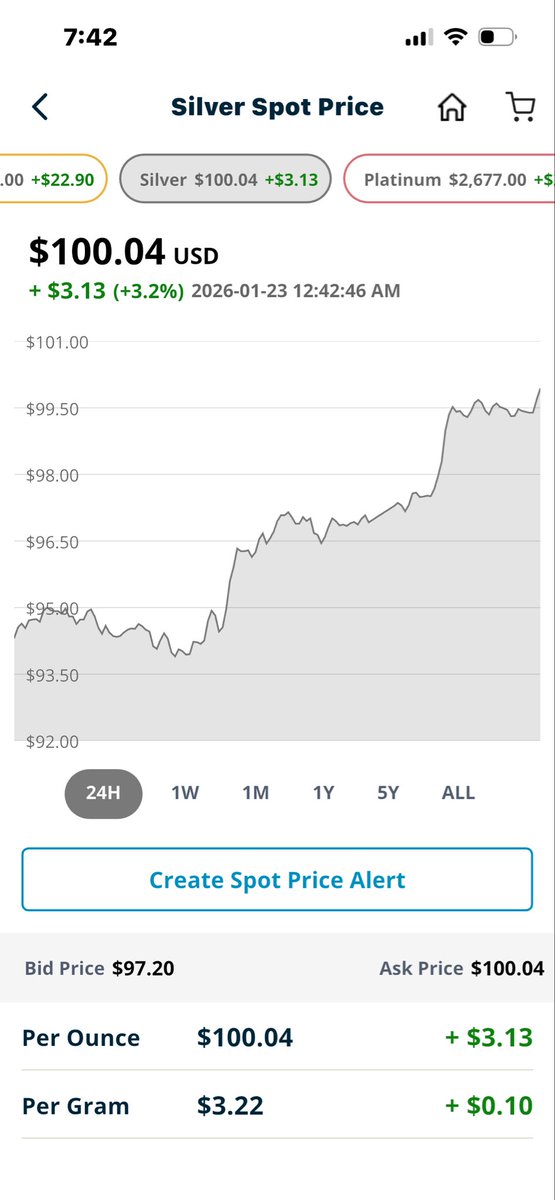The image size is (555, 1200).
Task: Switch chart to 5Y range
Action: (388, 793)
